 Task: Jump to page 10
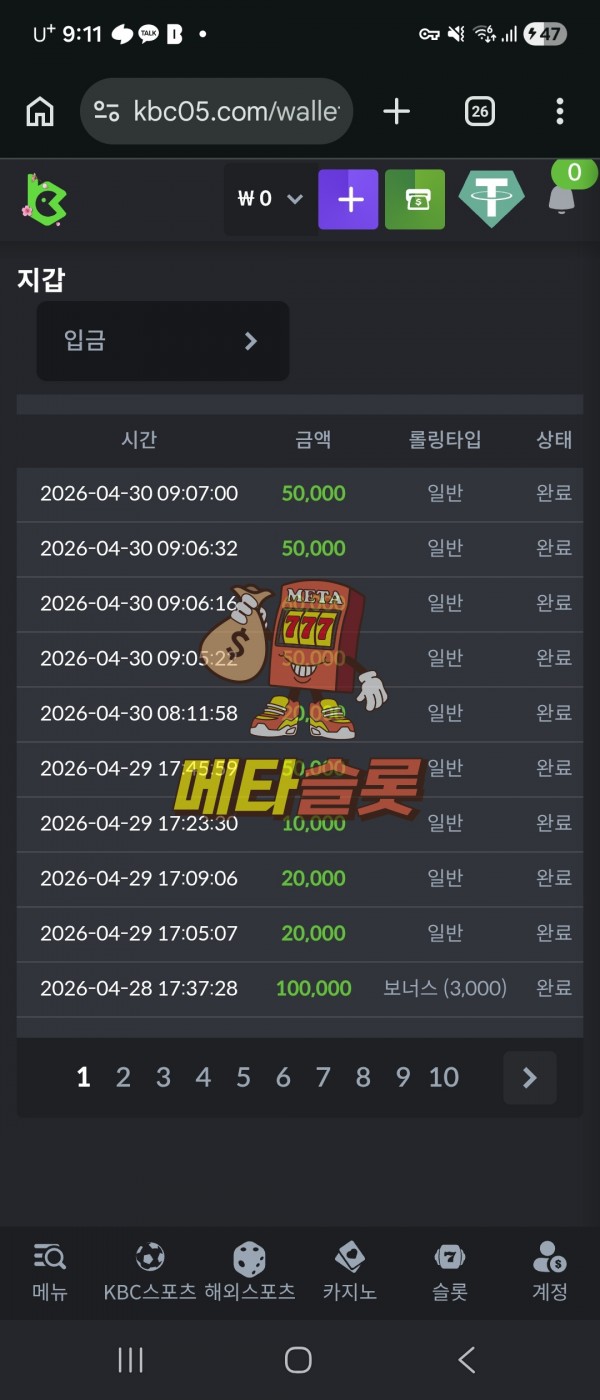click(x=443, y=1077)
